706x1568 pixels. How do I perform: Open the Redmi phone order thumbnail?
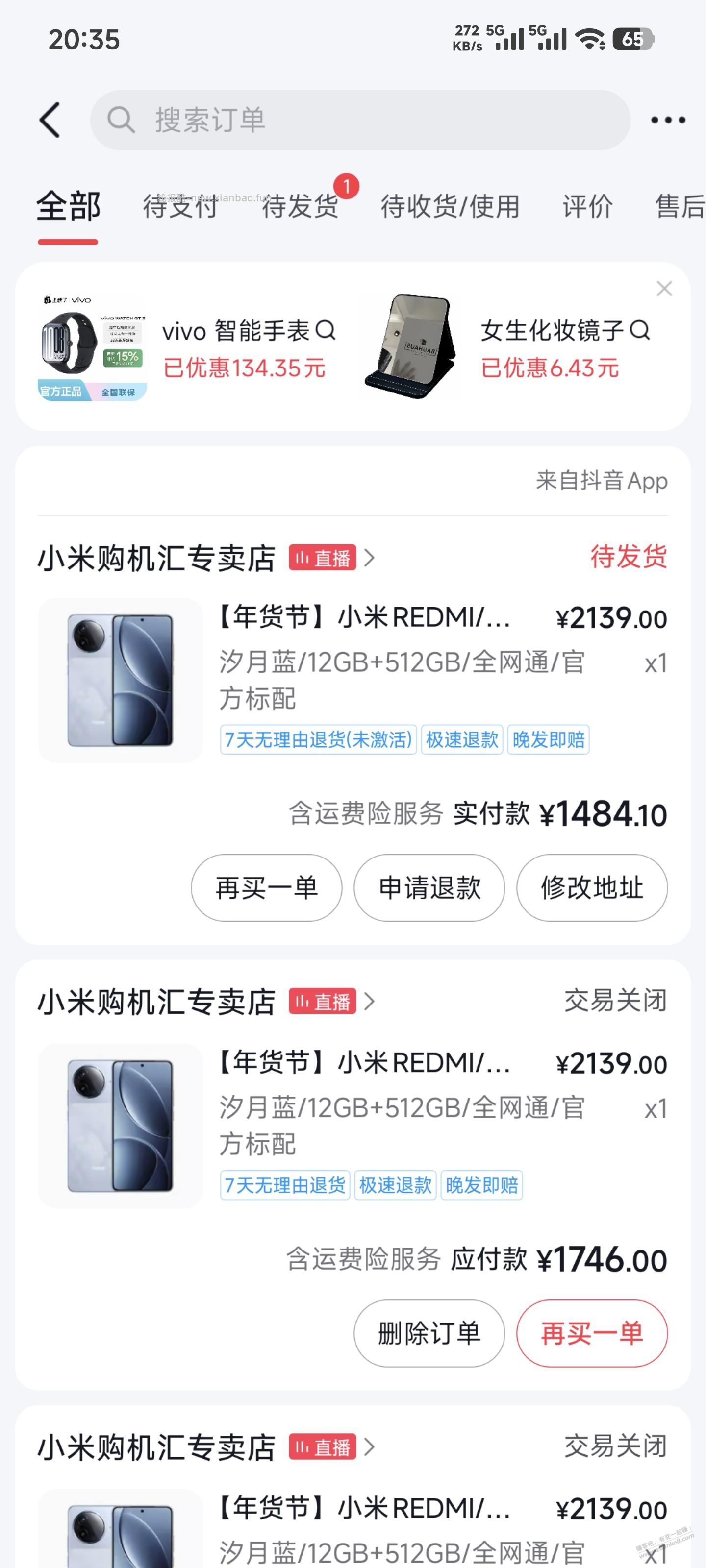[x=120, y=679]
